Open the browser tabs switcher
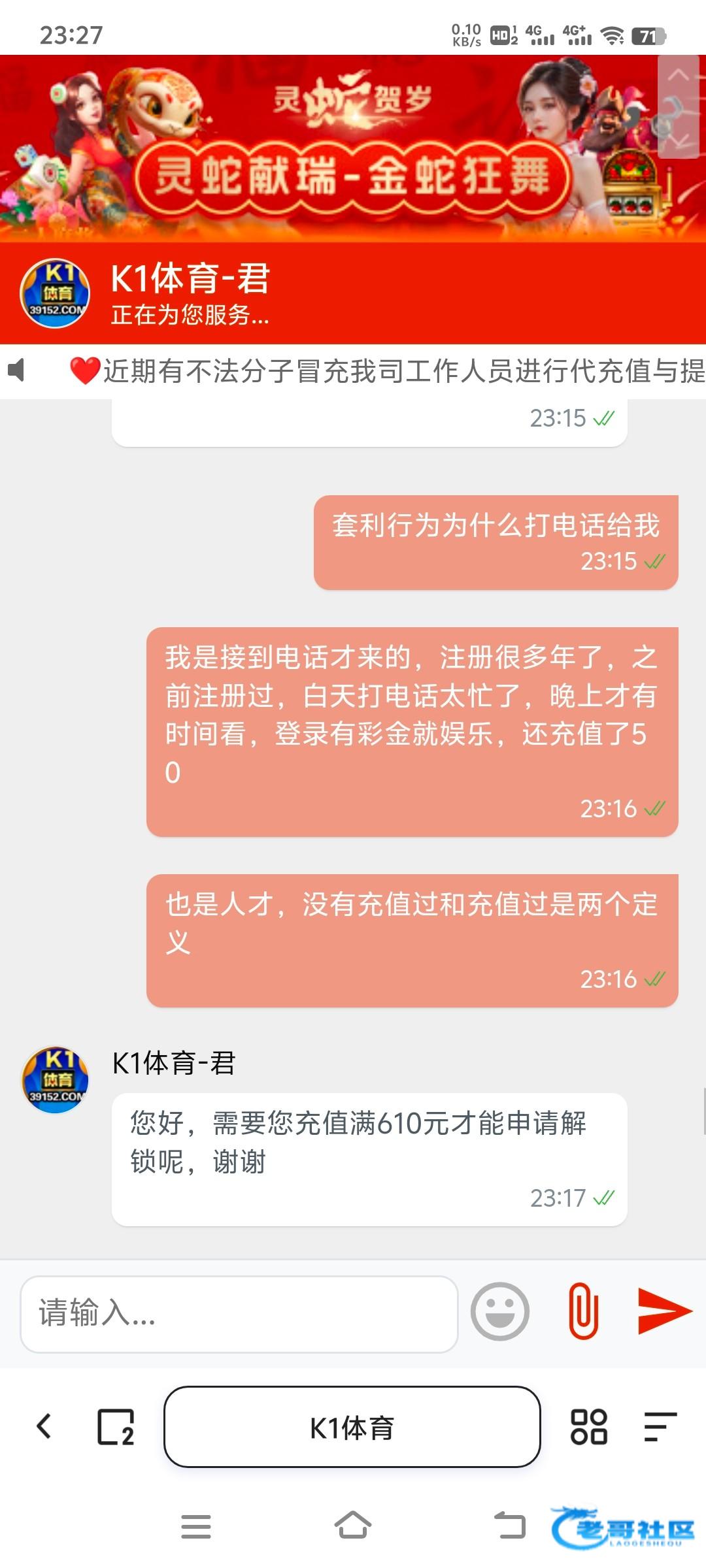706x1568 pixels. [x=116, y=1426]
